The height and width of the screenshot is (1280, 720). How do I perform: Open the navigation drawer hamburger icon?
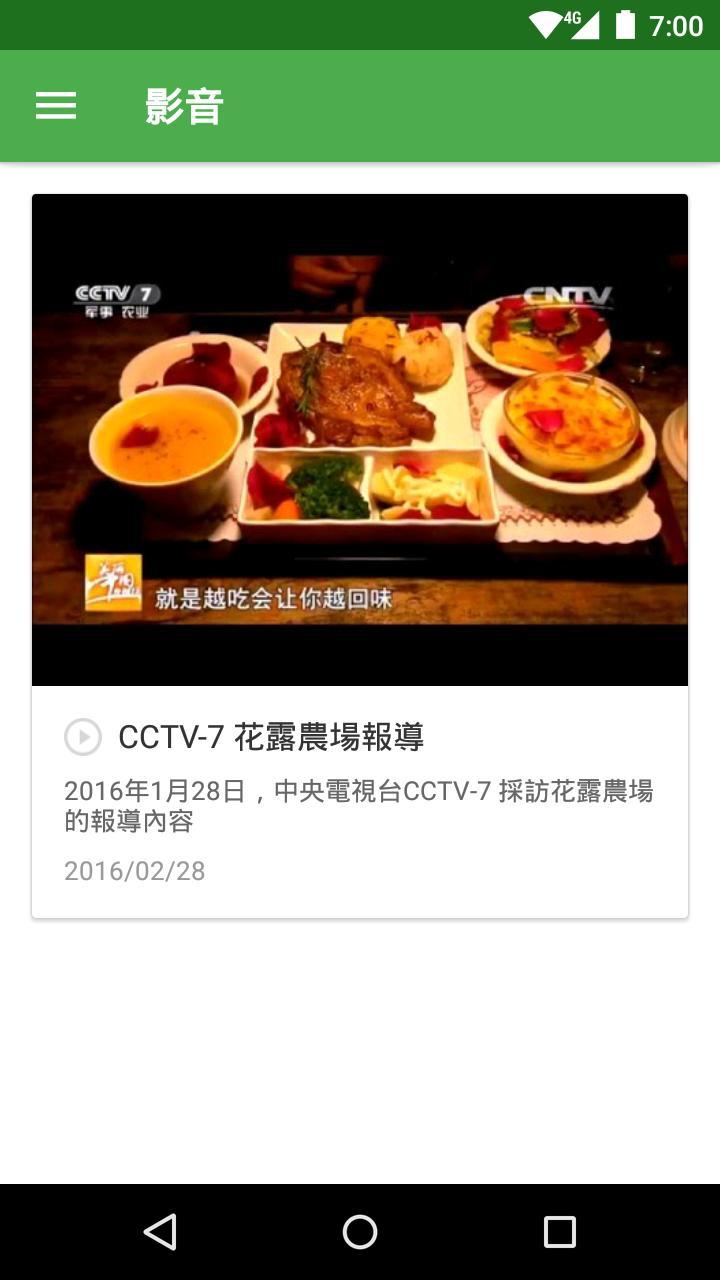coord(55,105)
